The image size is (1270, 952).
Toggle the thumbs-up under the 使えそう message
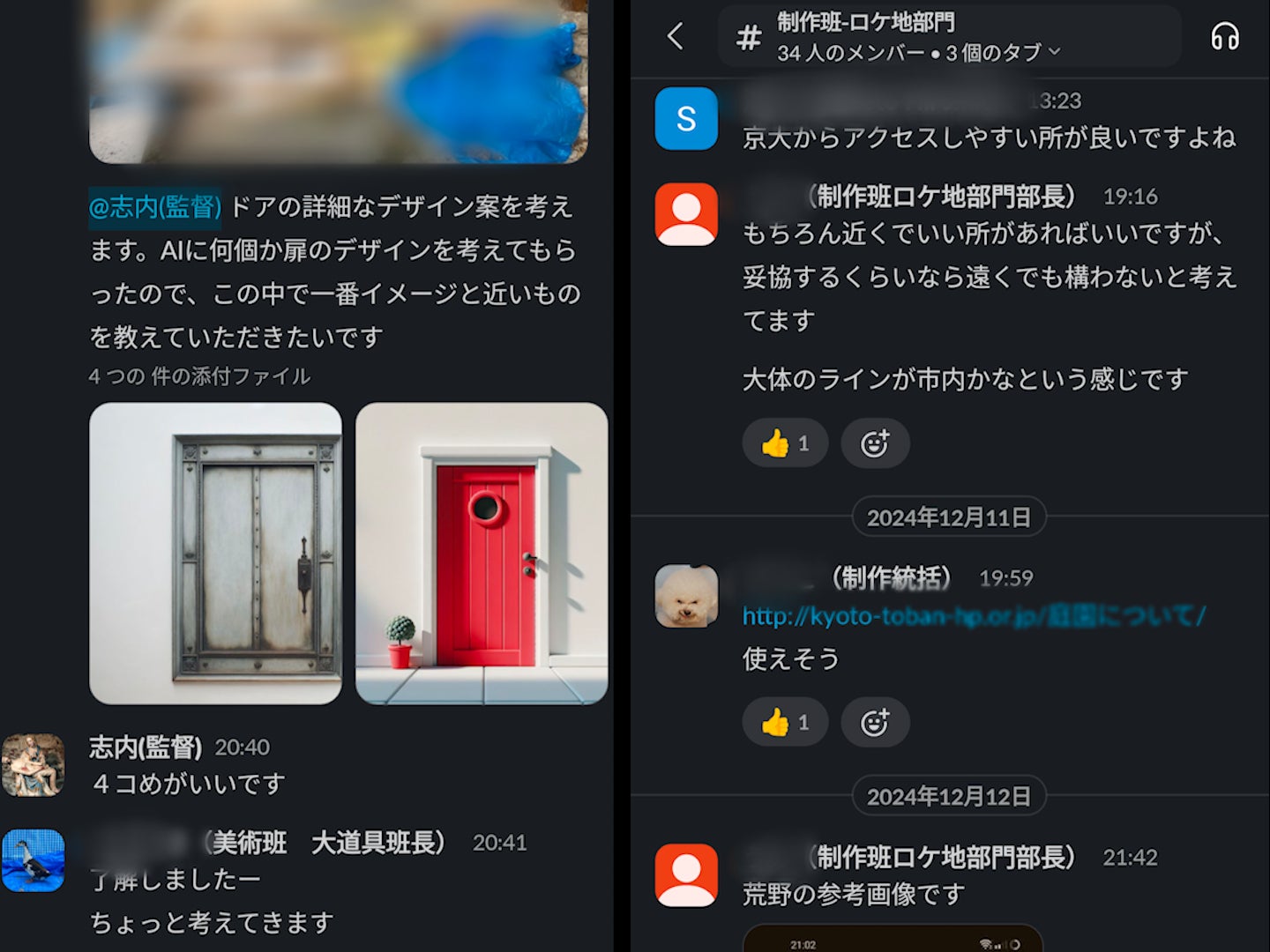(x=784, y=723)
